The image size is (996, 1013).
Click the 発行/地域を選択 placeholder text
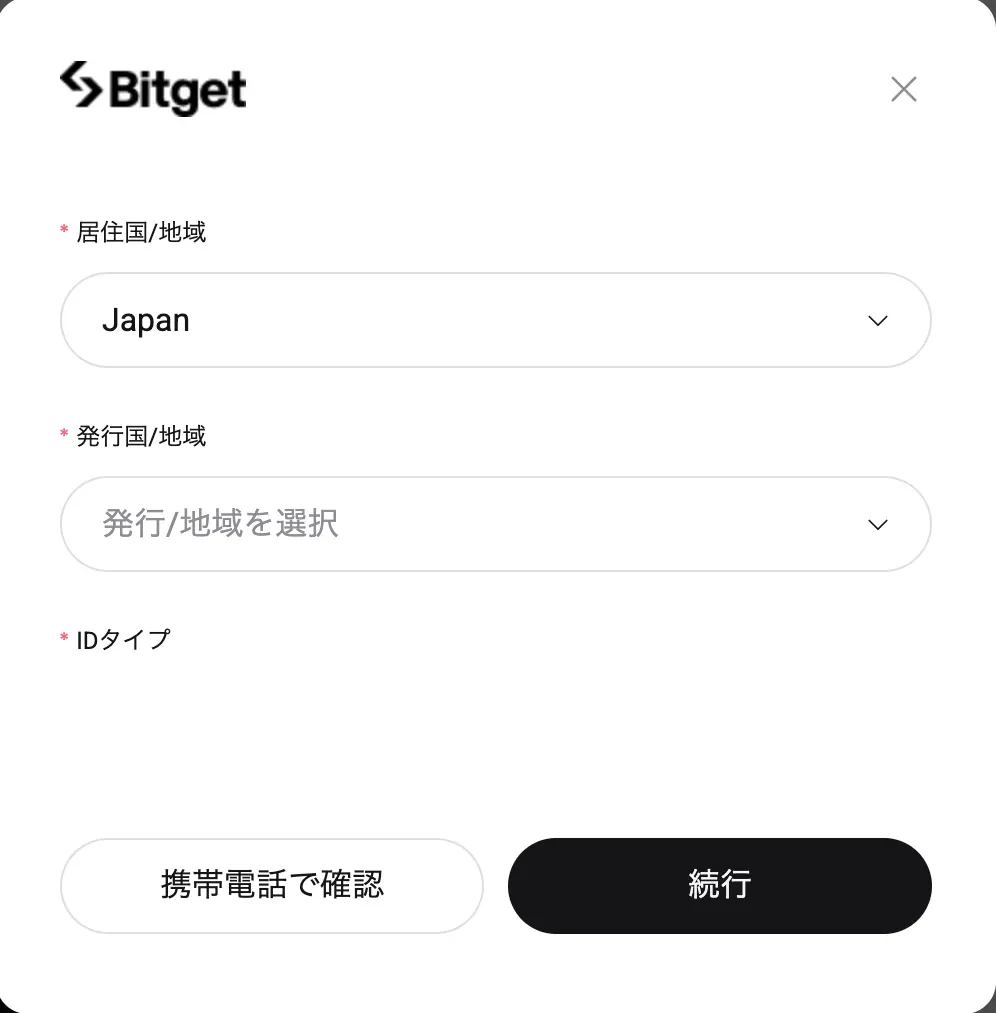(x=218, y=524)
